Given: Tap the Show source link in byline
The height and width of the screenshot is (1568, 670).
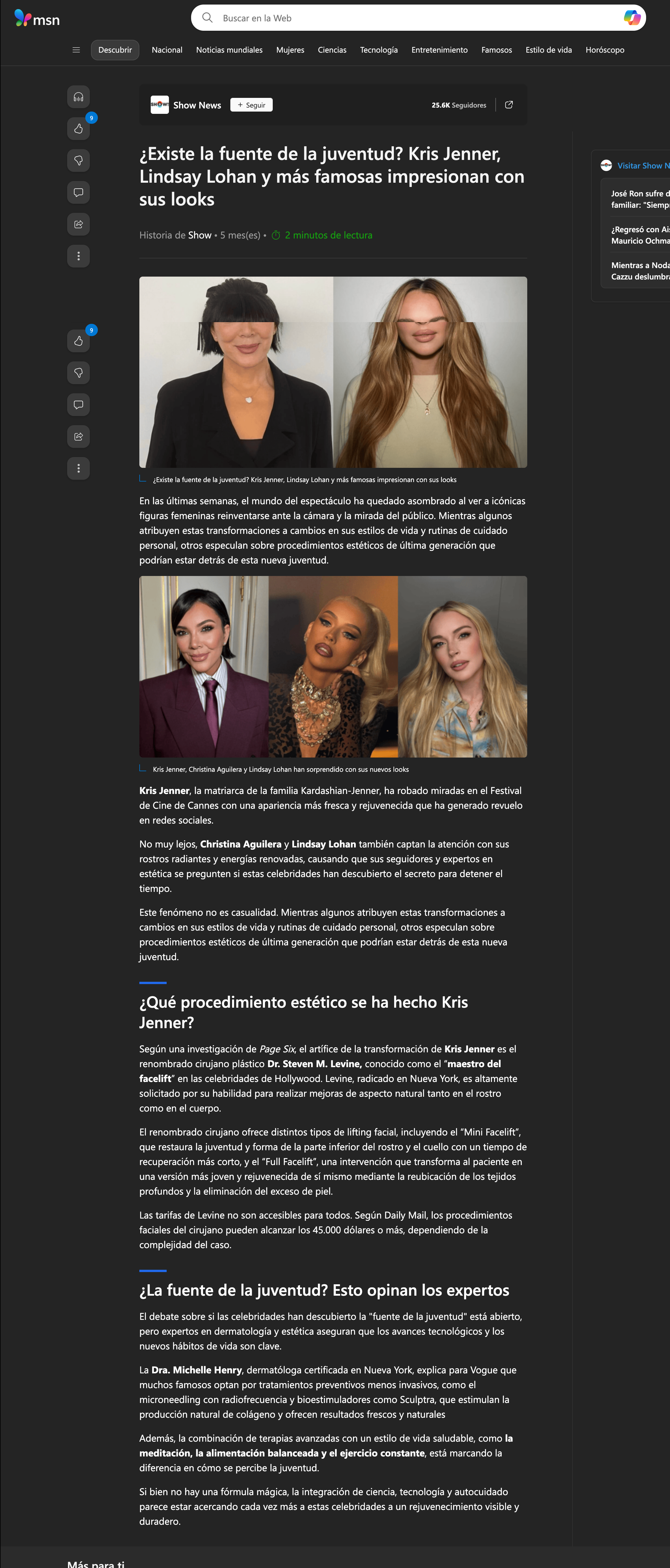Looking at the screenshot, I should tap(200, 235).
